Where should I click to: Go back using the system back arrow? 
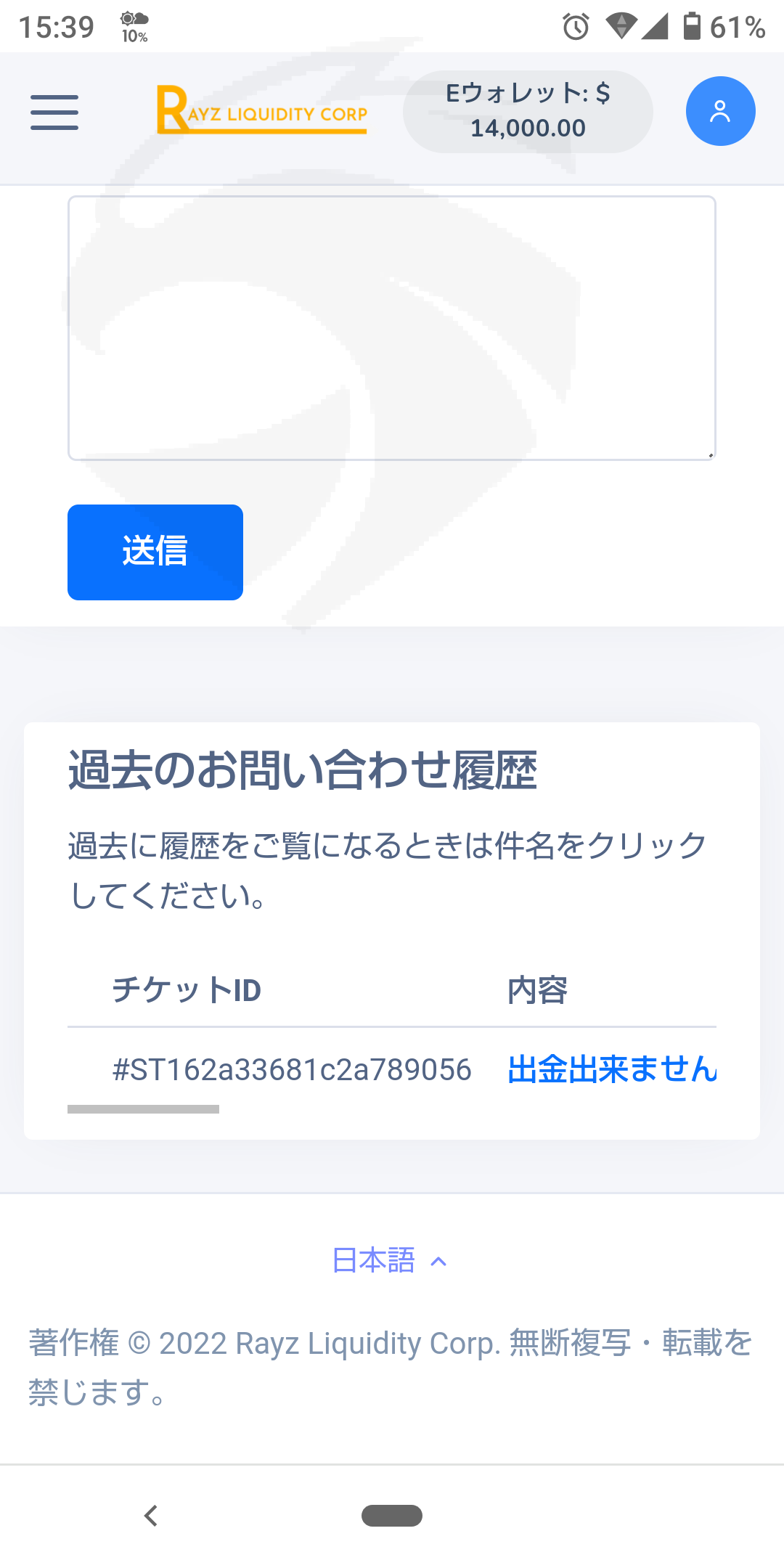coord(151,1515)
